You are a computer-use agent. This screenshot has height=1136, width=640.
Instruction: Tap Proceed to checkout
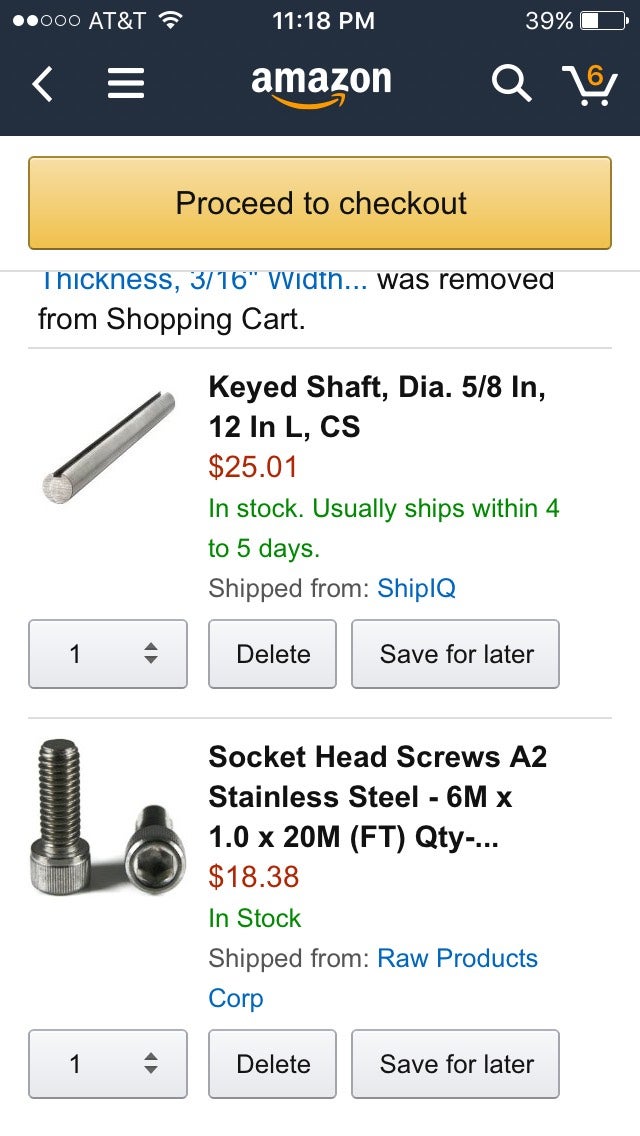[320, 203]
